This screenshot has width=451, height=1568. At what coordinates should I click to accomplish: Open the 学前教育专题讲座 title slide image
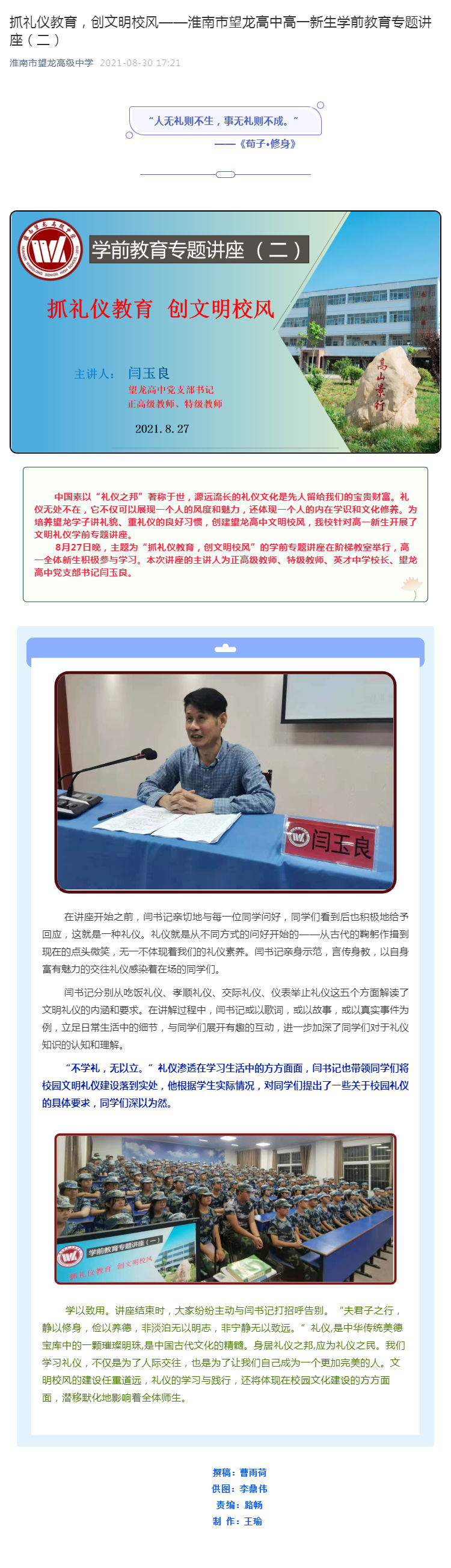tap(225, 332)
